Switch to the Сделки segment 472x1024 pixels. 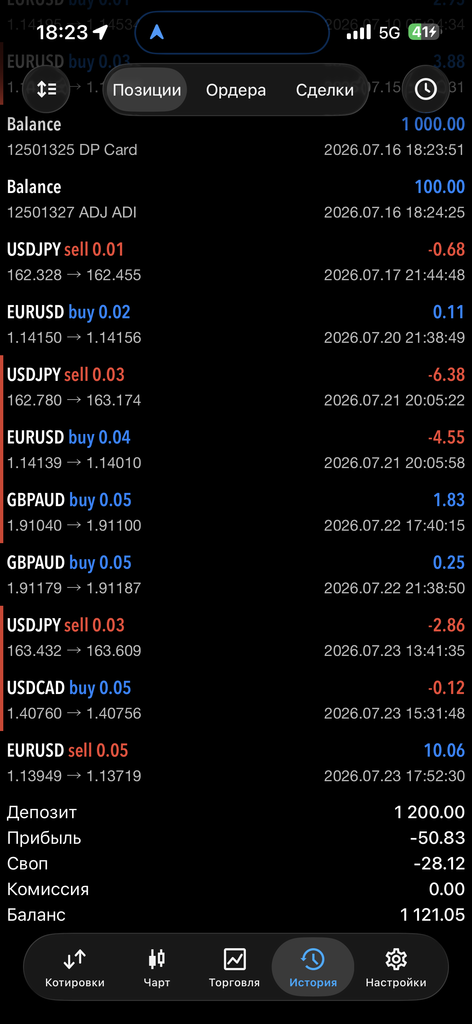(324, 90)
